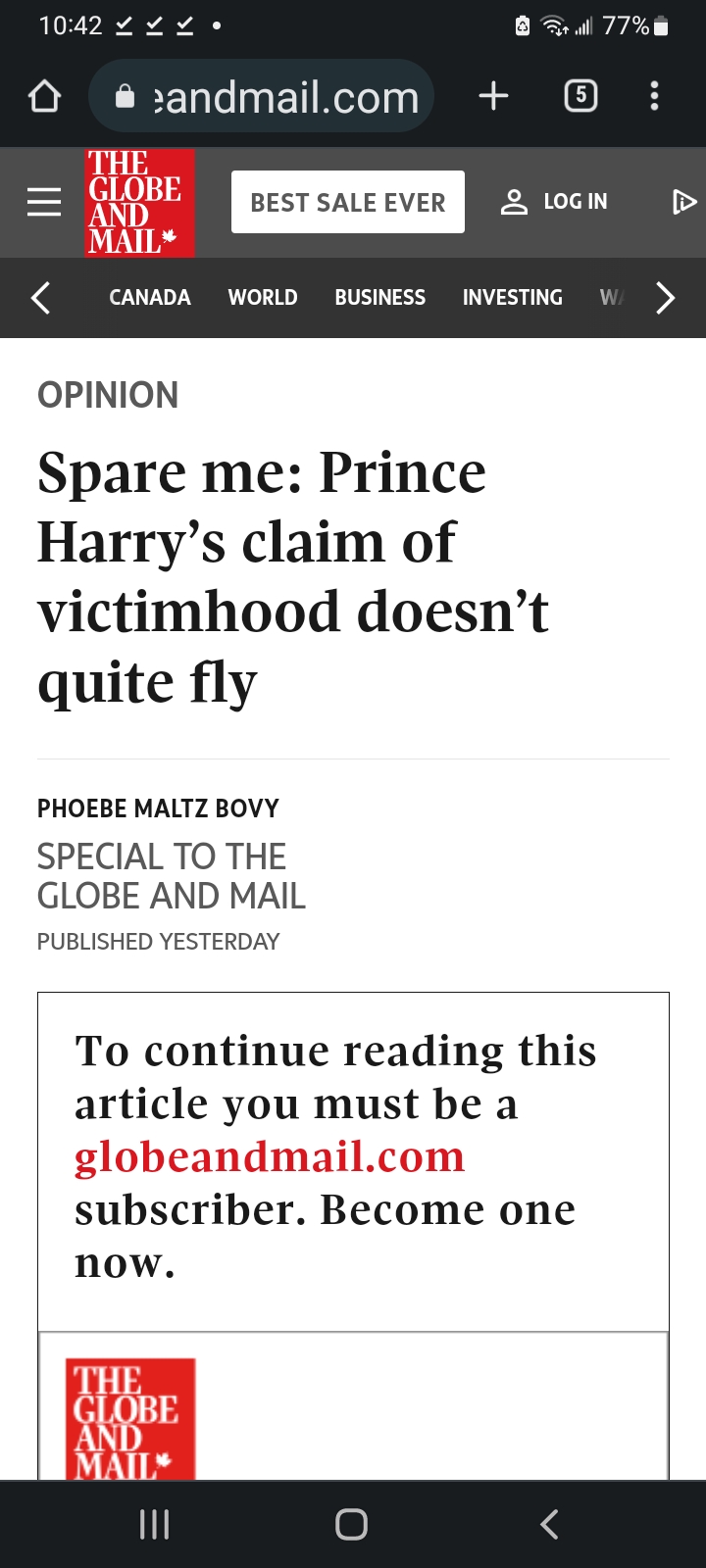This screenshot has width=706, height=1568.
Task: Open the red globeandmail.com link
Action: pos(270,1156)
